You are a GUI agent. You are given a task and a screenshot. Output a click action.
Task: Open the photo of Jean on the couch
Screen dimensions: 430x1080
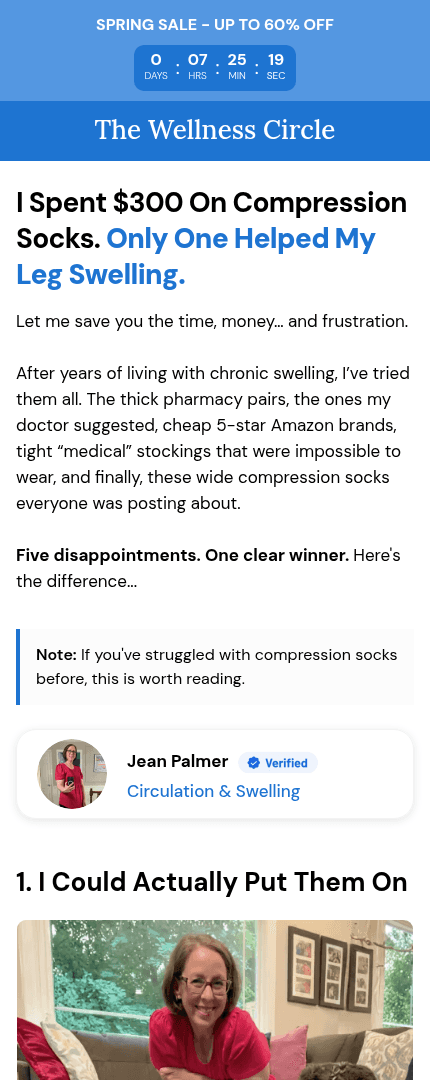point(215,999)
